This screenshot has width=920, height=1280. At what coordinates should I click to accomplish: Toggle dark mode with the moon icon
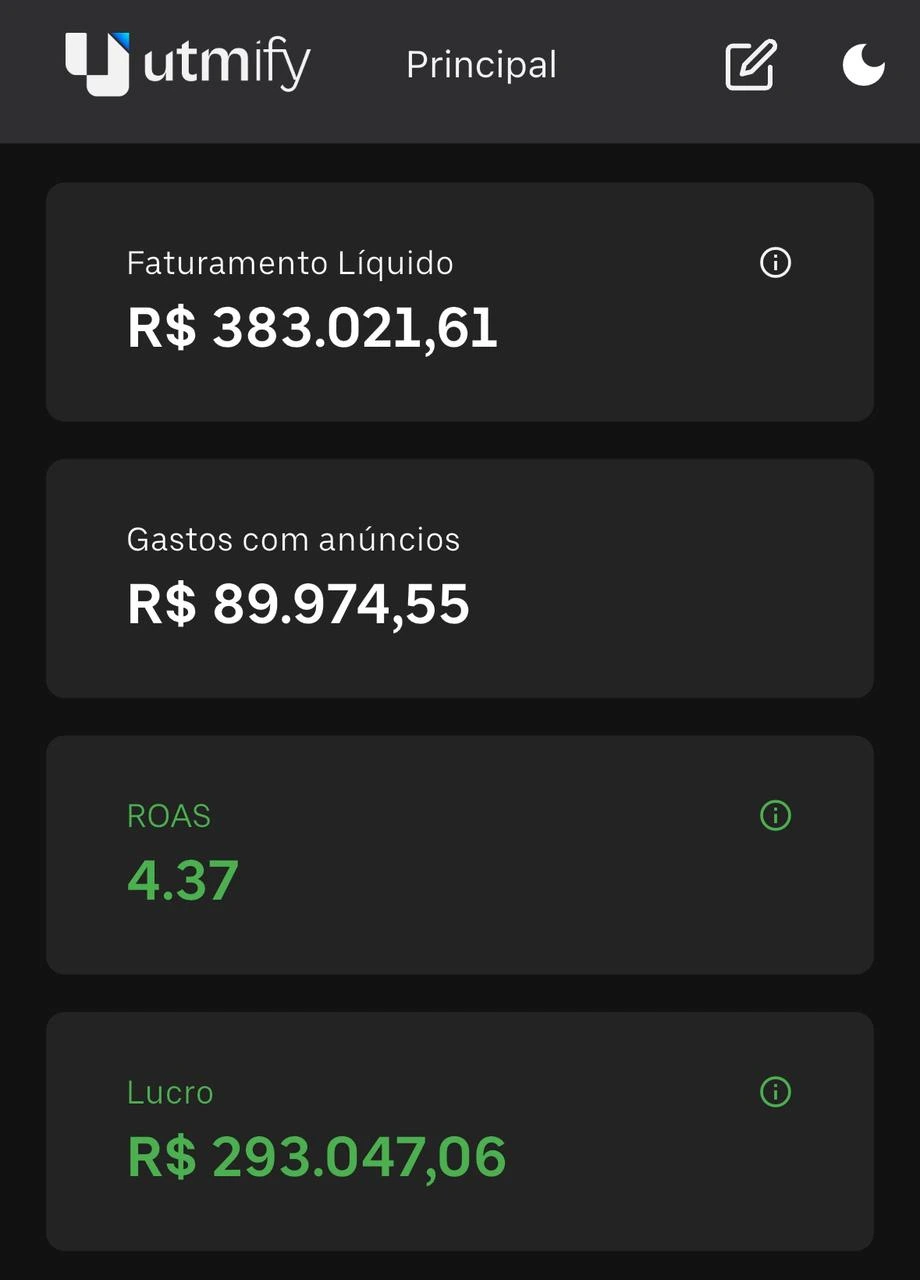(863, 64)
